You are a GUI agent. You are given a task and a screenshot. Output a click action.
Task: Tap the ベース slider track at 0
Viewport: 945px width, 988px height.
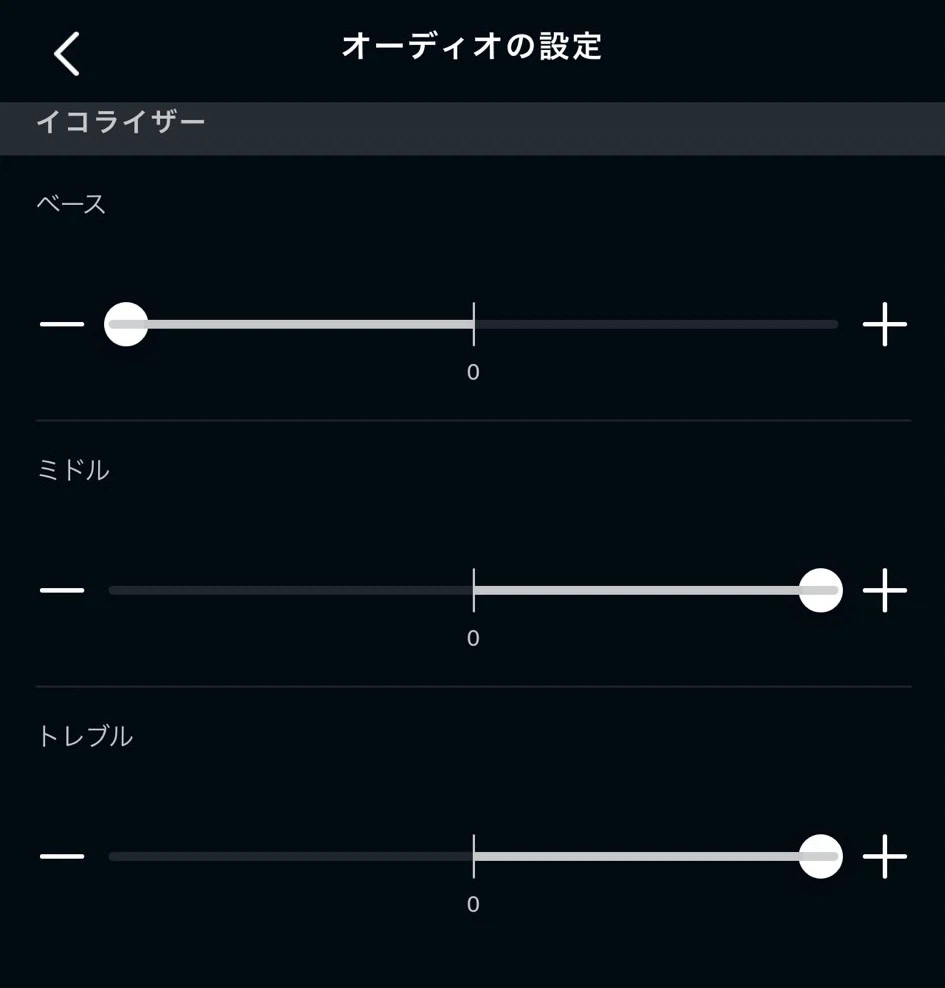(x=474, y=325)
